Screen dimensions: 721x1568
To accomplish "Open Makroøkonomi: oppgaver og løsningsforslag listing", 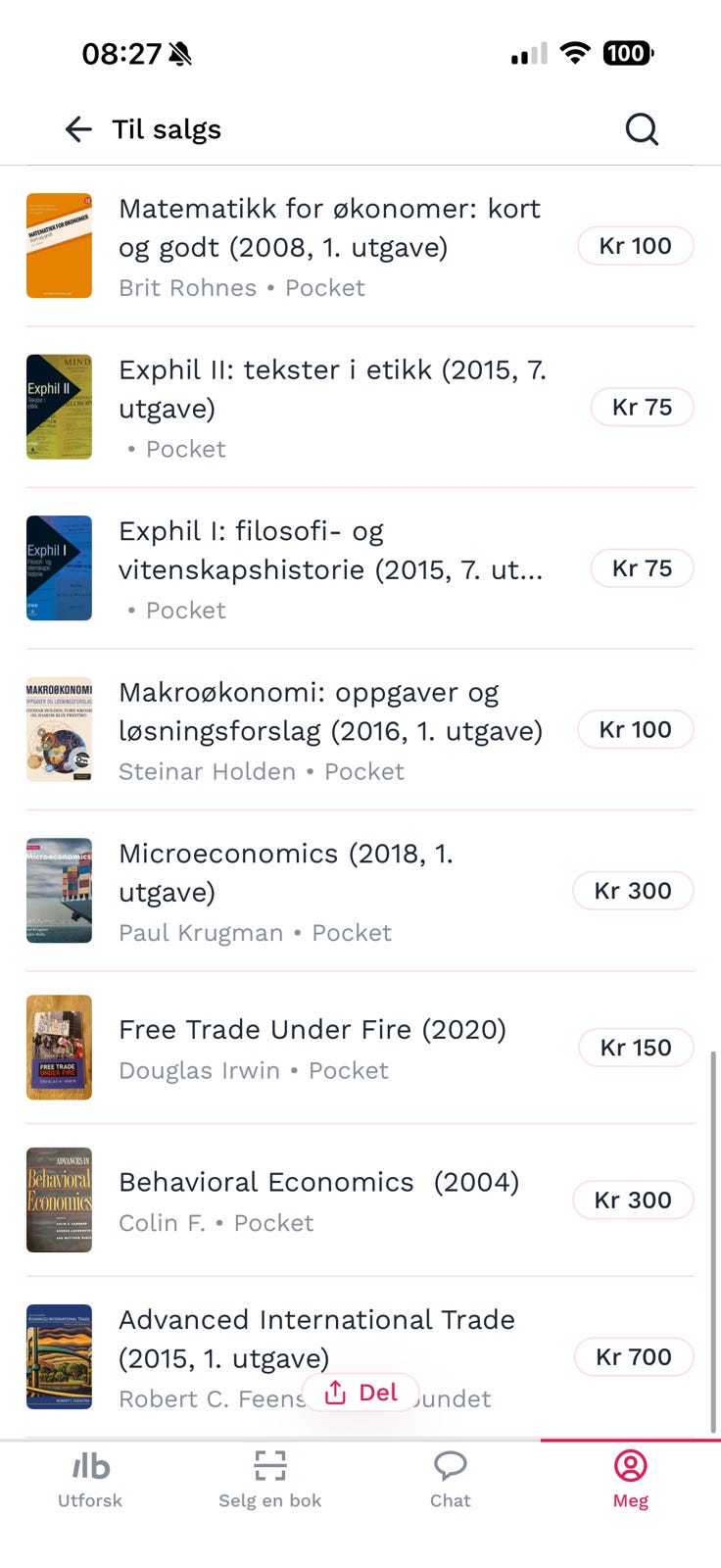I will (329, 729).
